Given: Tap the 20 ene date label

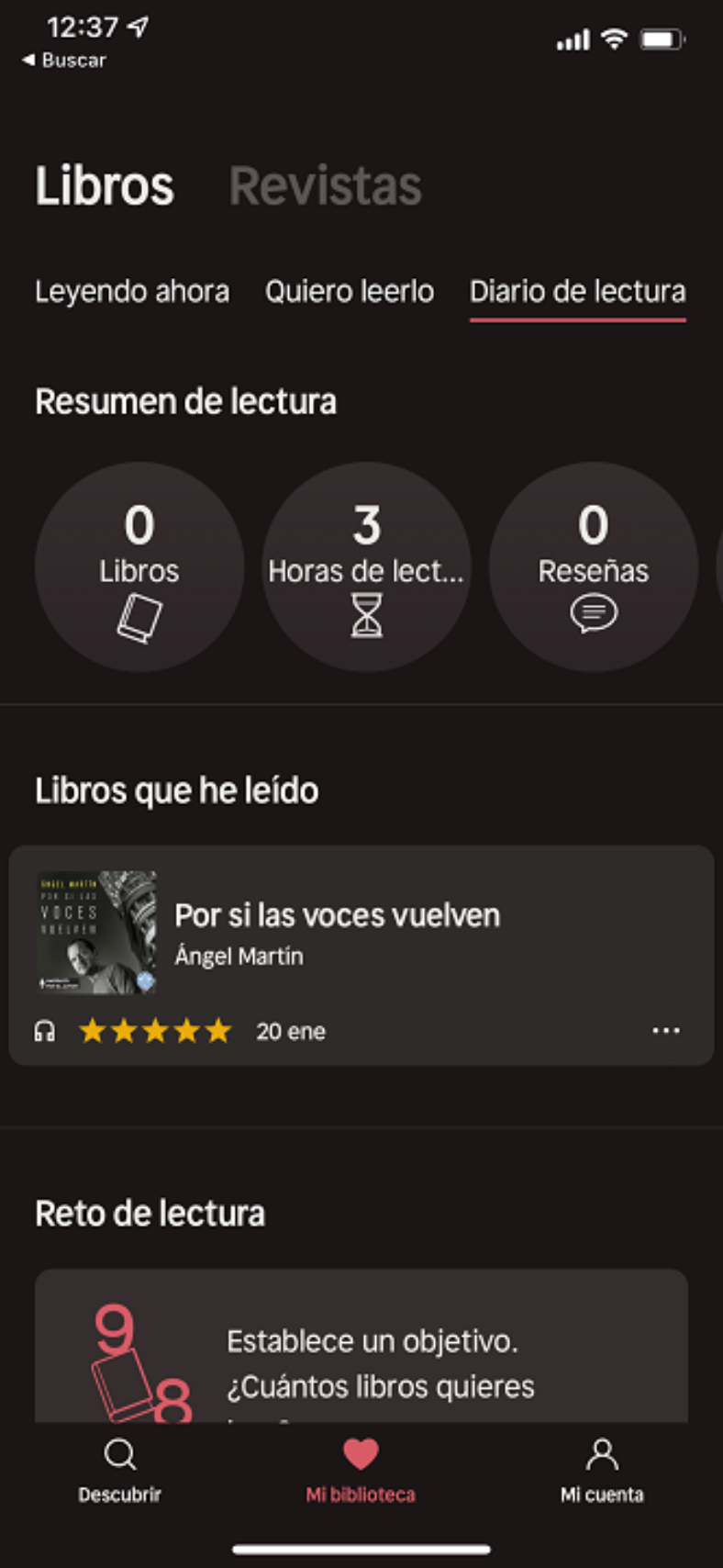Looking at the screenshot, I should point(289,1031).
